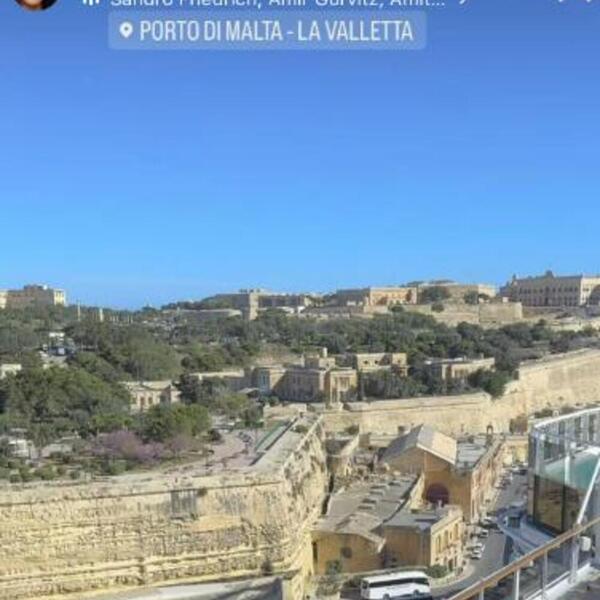
Task: Open the story author's profile picture
Action: point(36,3)
